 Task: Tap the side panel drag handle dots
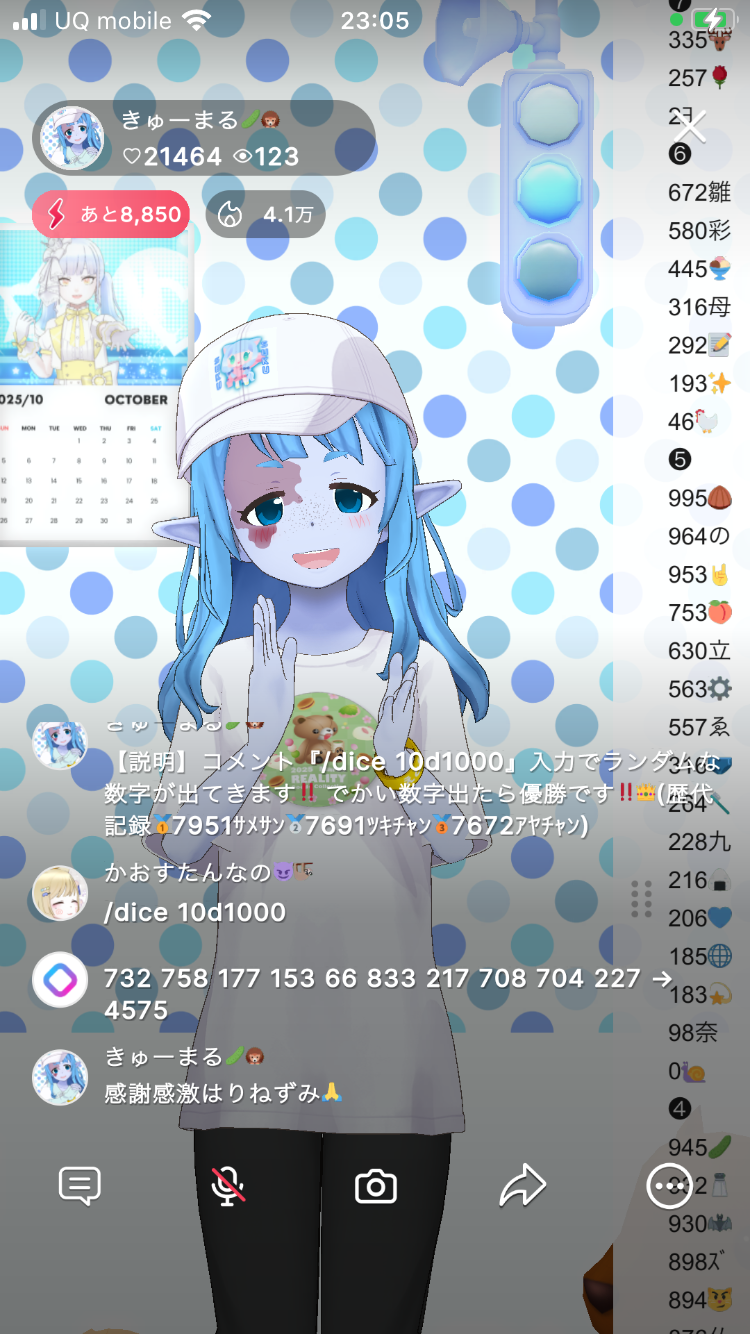point(642,898)
